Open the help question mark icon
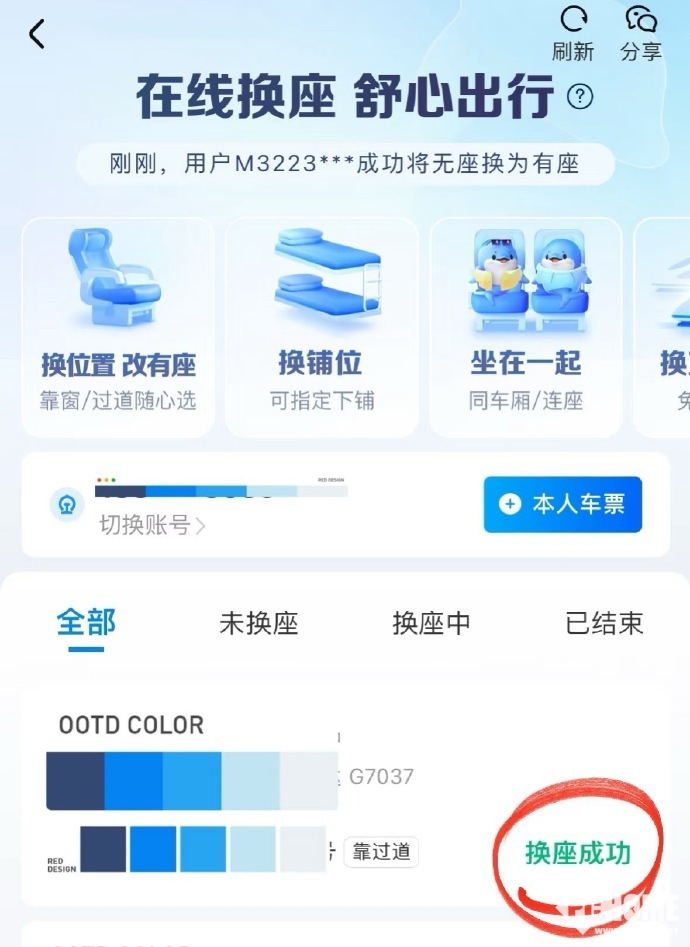 coord(580,97)
